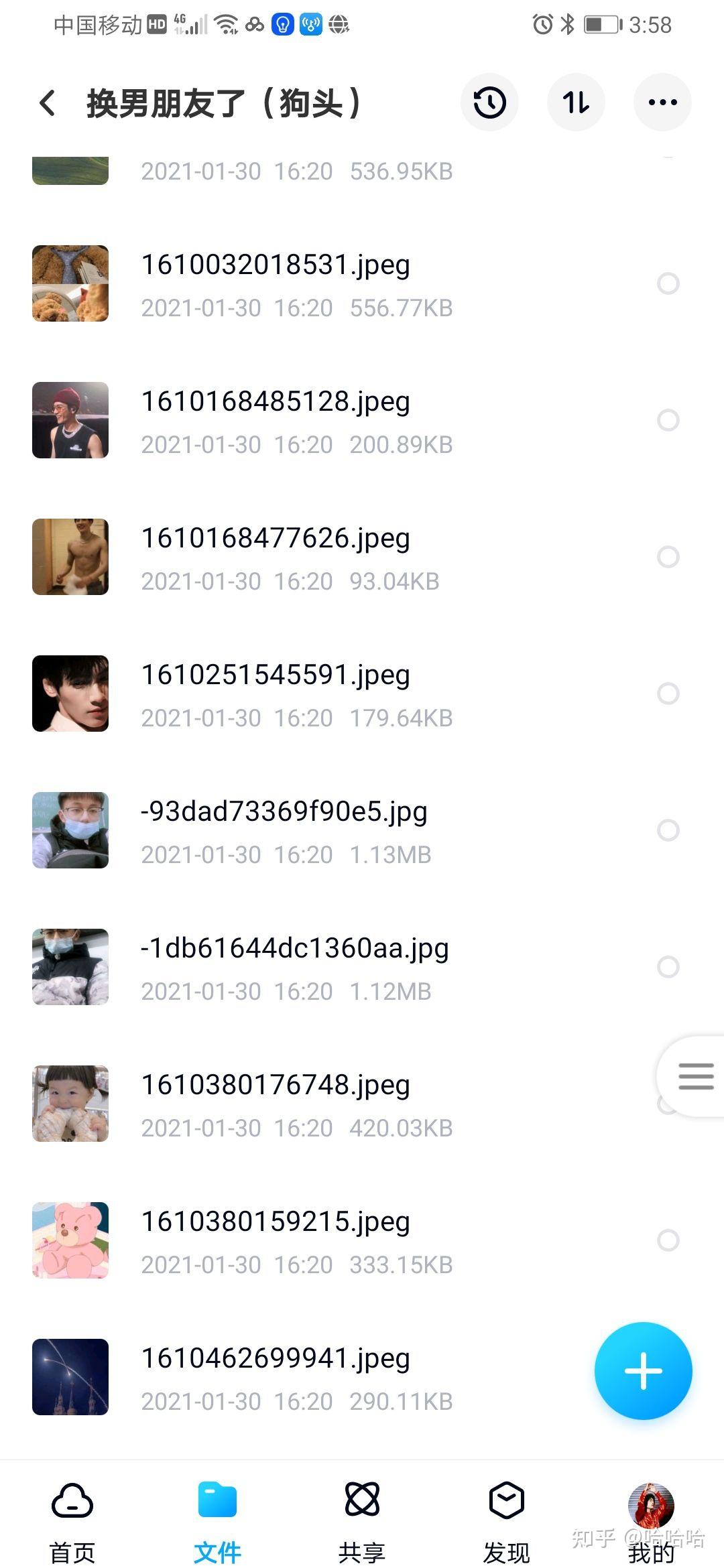This screenshot has height=1568, width=724.
Task: Select the checkbox for 1610251545591.jpeg
Action: pyautogui.click(x=668, y=694)
